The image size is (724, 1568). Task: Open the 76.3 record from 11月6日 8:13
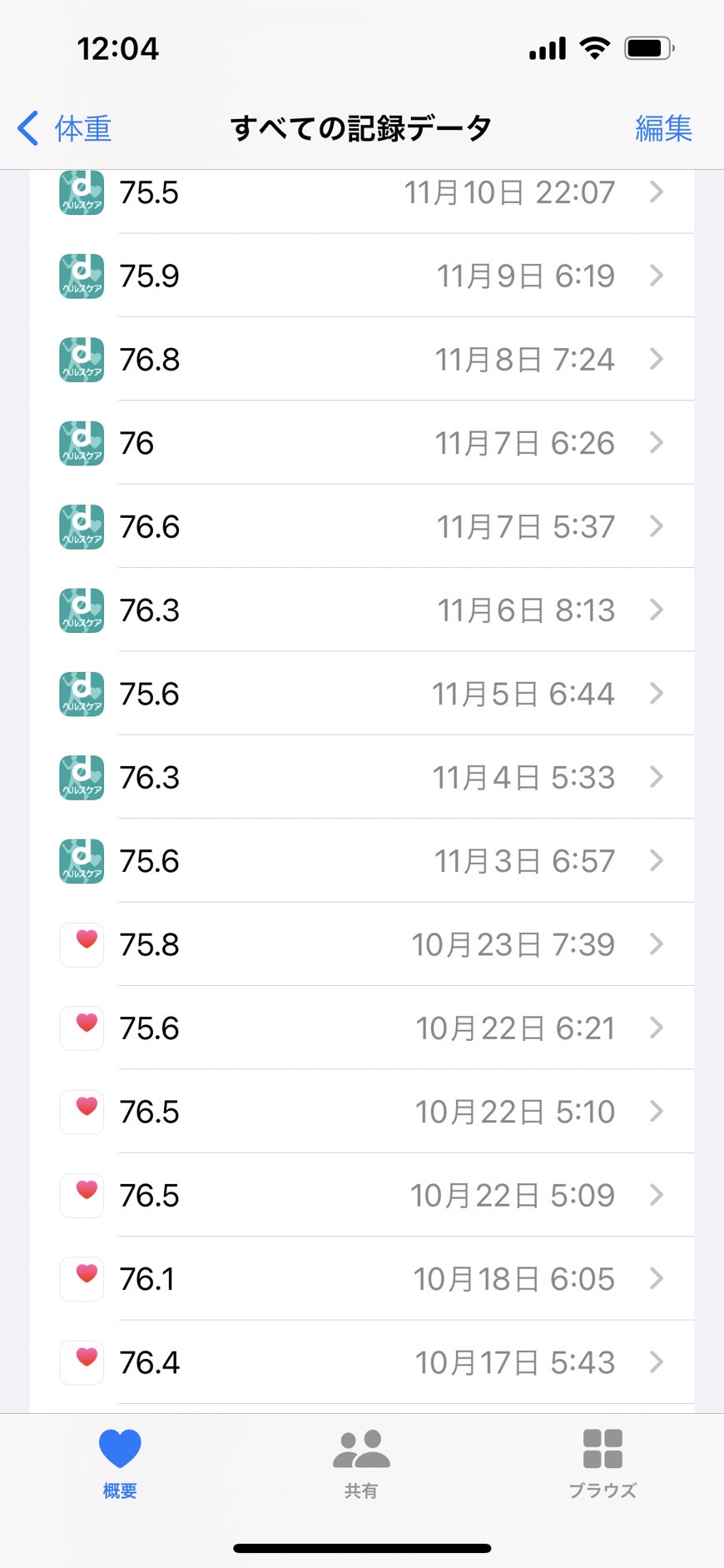pos(362,610)
